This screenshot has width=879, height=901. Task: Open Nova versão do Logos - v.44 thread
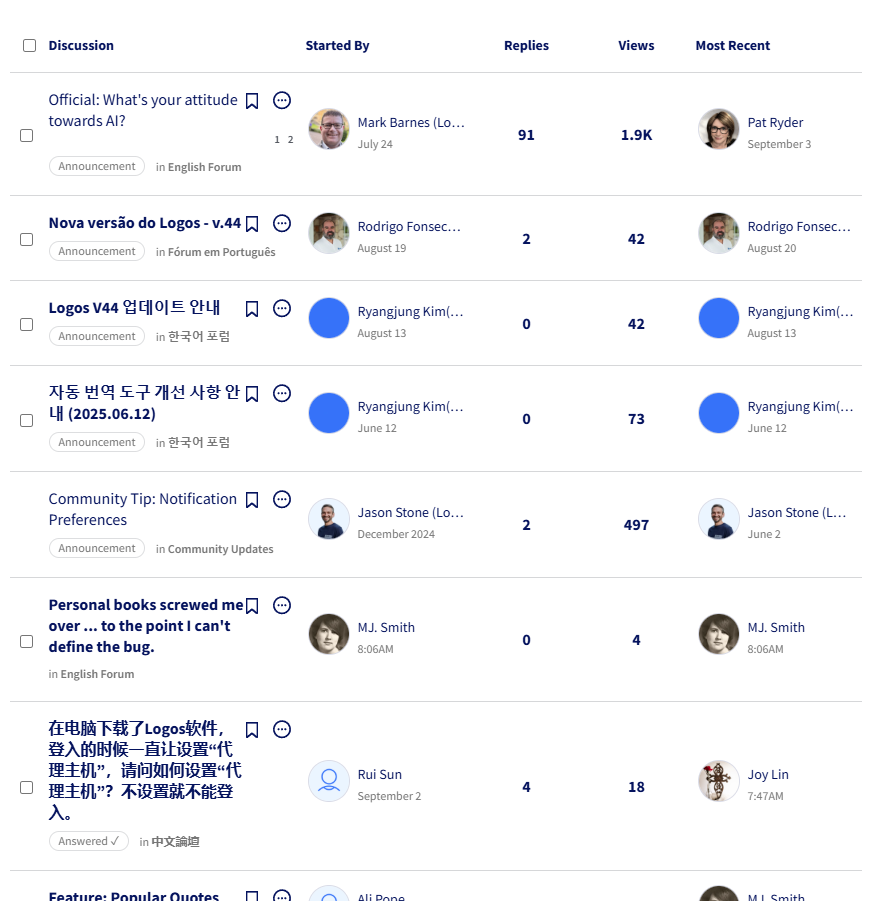click(144, 223)
